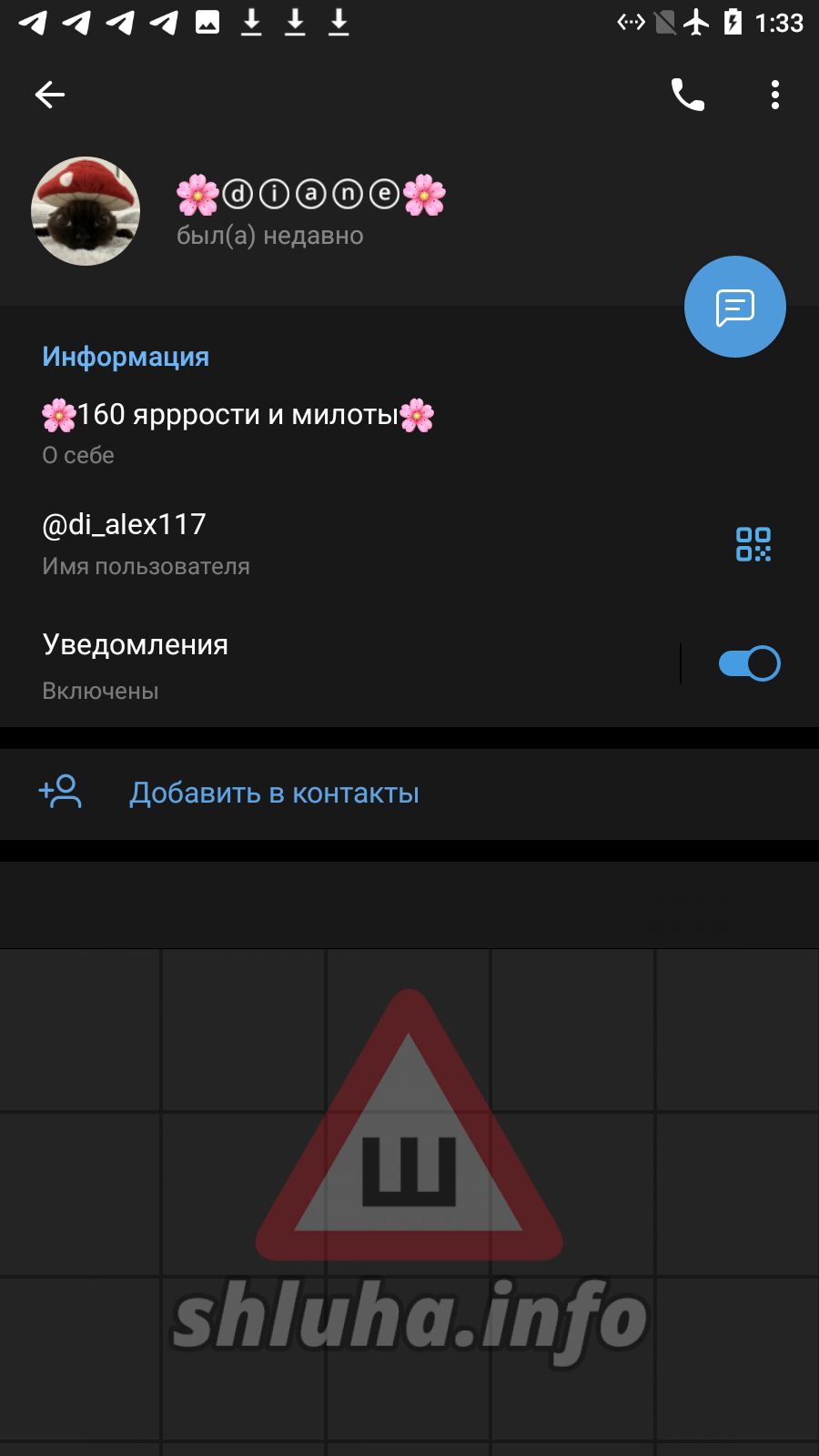Screen dimensions: 819x1456
Task: Tap the @di_alex117 username row
Action: click(x=273, y=543)
